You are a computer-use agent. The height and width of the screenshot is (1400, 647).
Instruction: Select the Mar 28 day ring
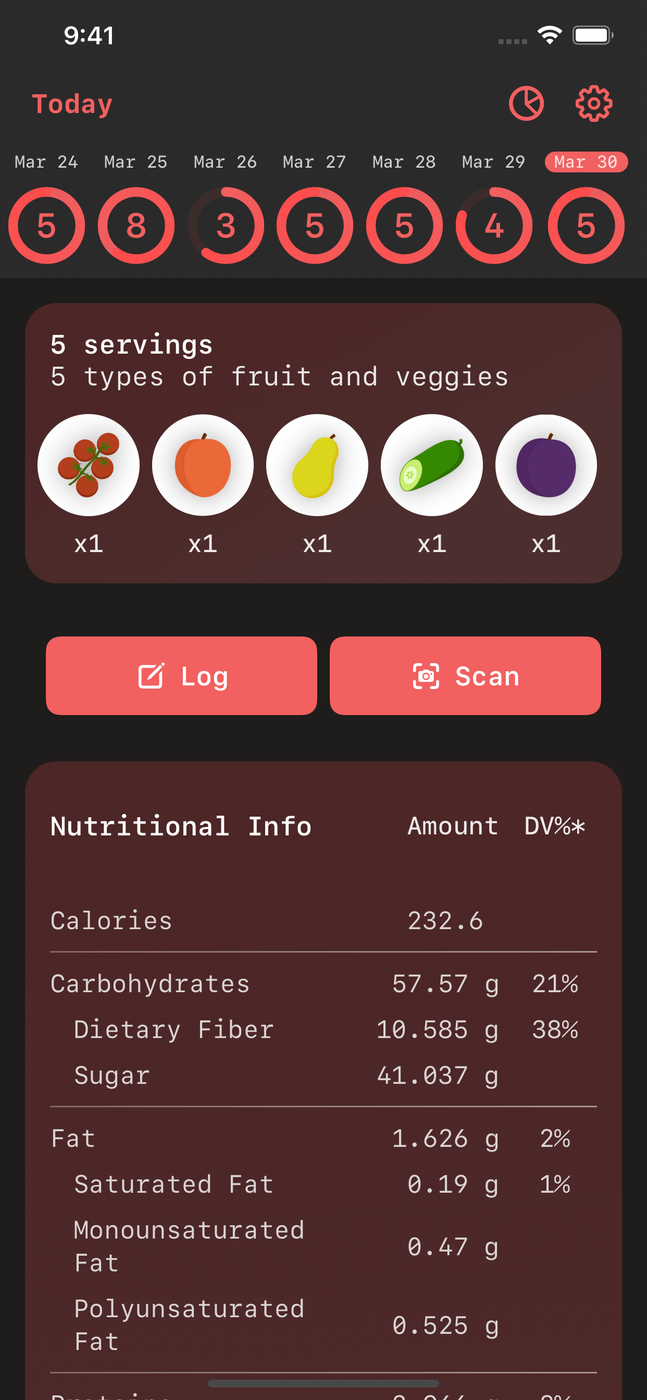pos(404,226)
